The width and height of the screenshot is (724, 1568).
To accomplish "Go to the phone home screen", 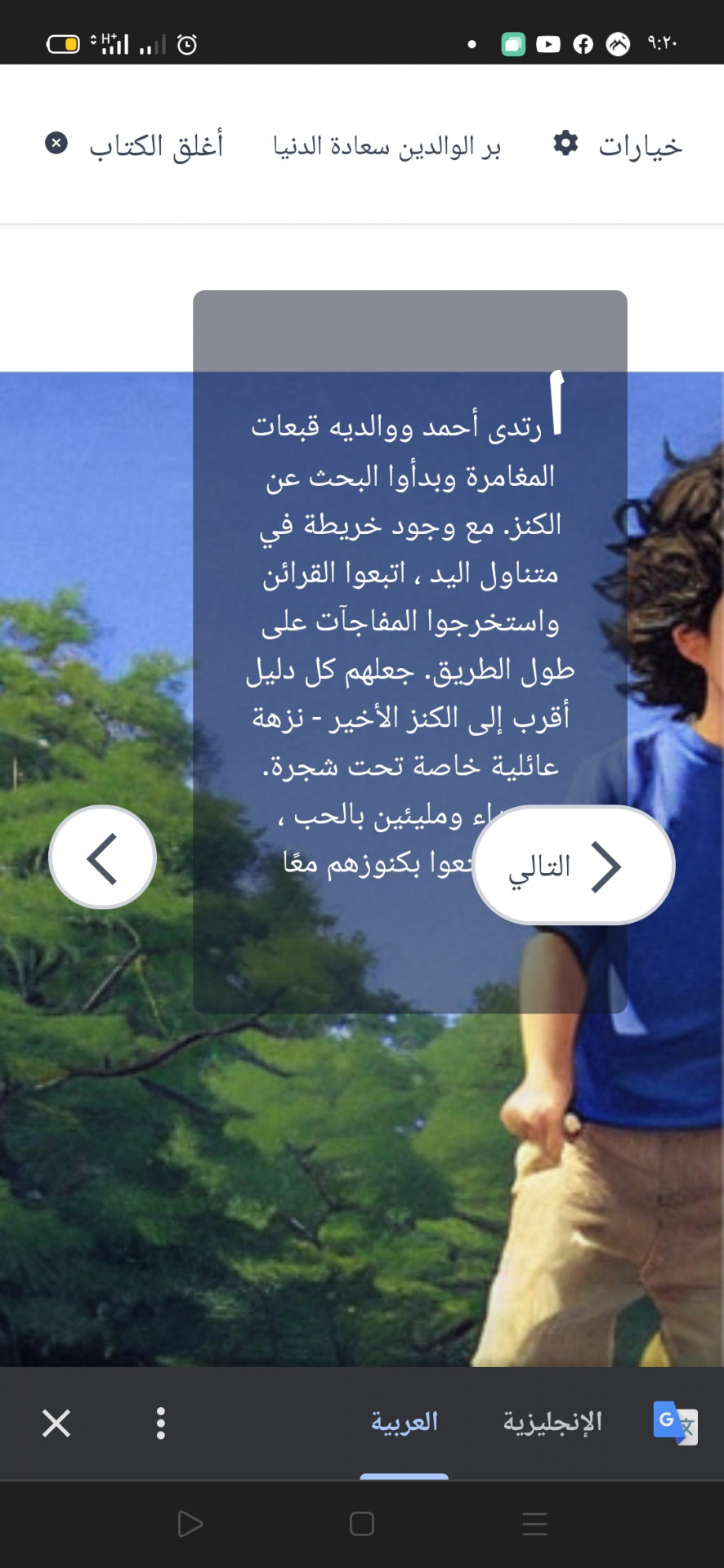I will pyautogui.click(x=361, y=1524).
